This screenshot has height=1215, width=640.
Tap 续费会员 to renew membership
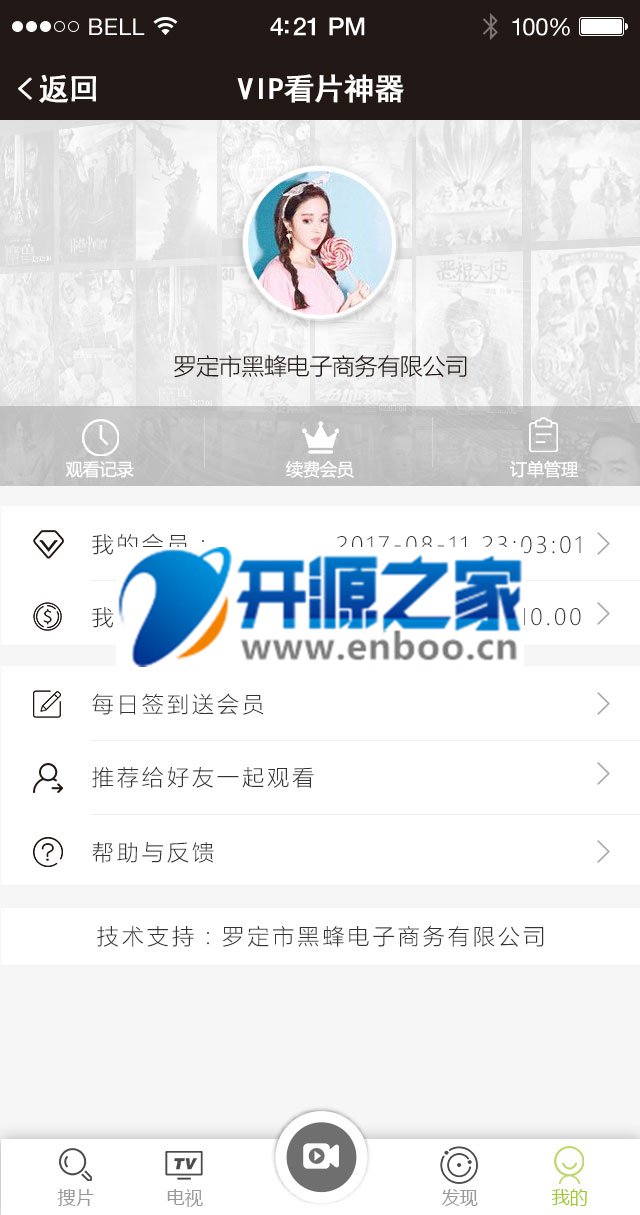point(320,449)
